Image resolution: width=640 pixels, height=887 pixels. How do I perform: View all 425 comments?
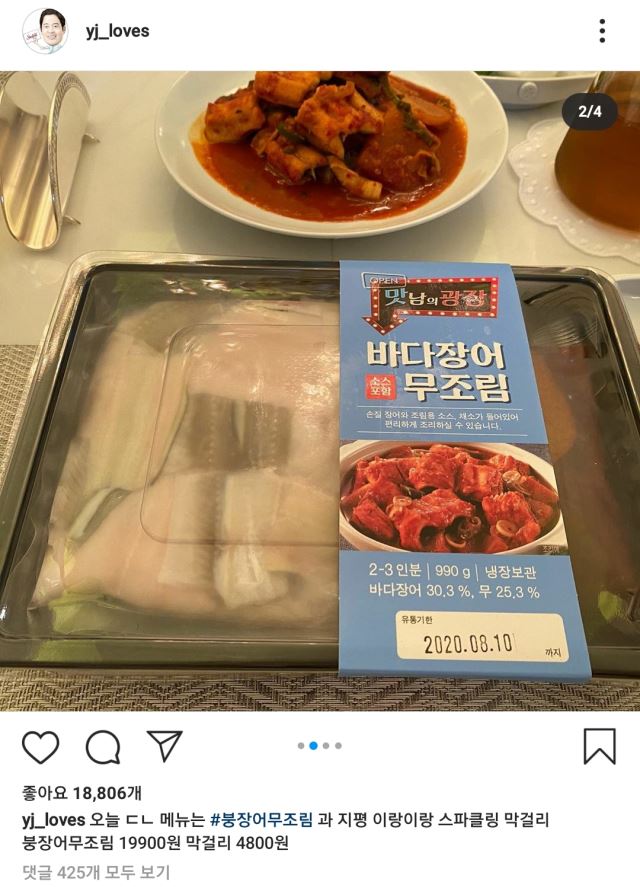tap(96, 872)
